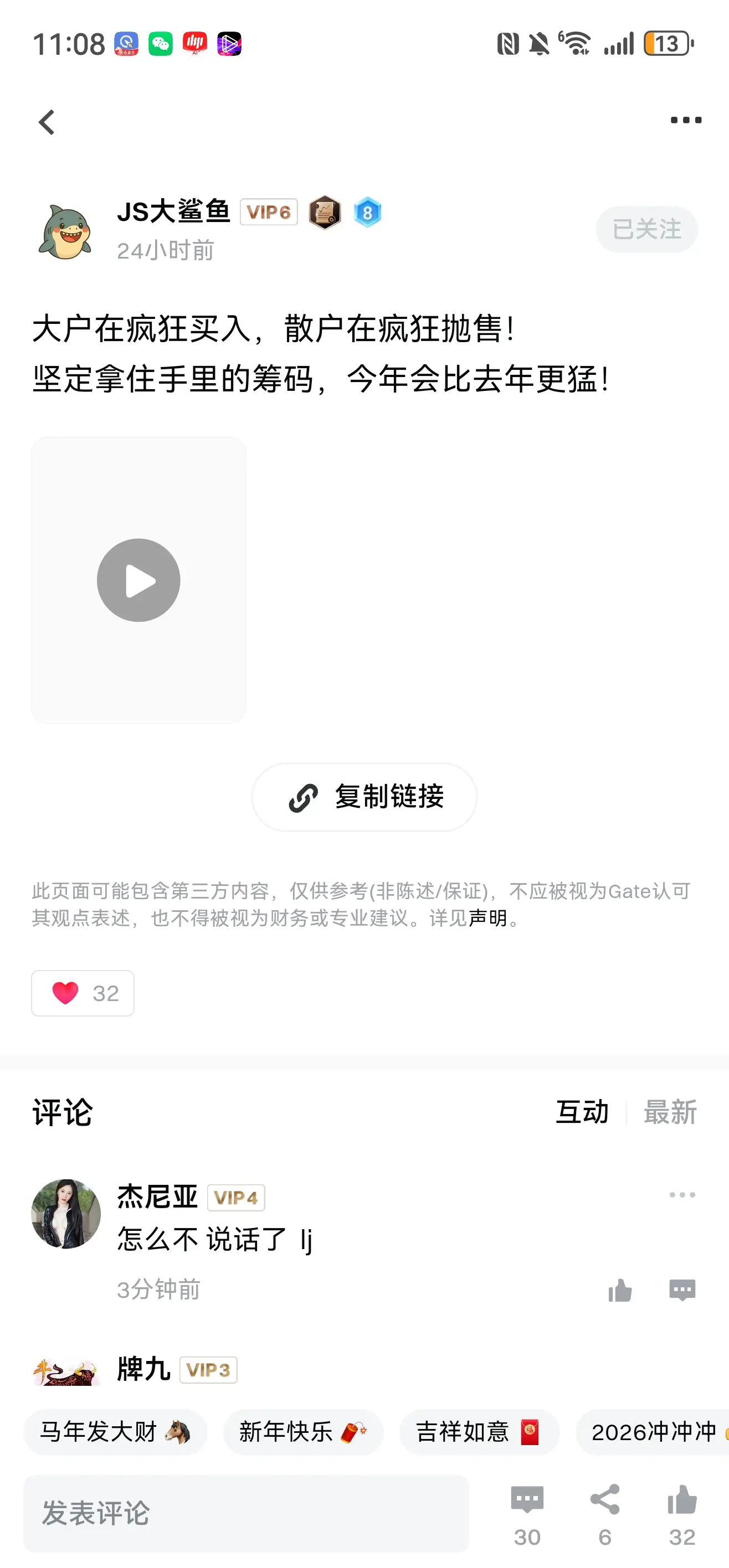Tap the back arrow to leave the post
This screenshot has width=729, height=1568.
pyautogui.click(x=47, y=121)
